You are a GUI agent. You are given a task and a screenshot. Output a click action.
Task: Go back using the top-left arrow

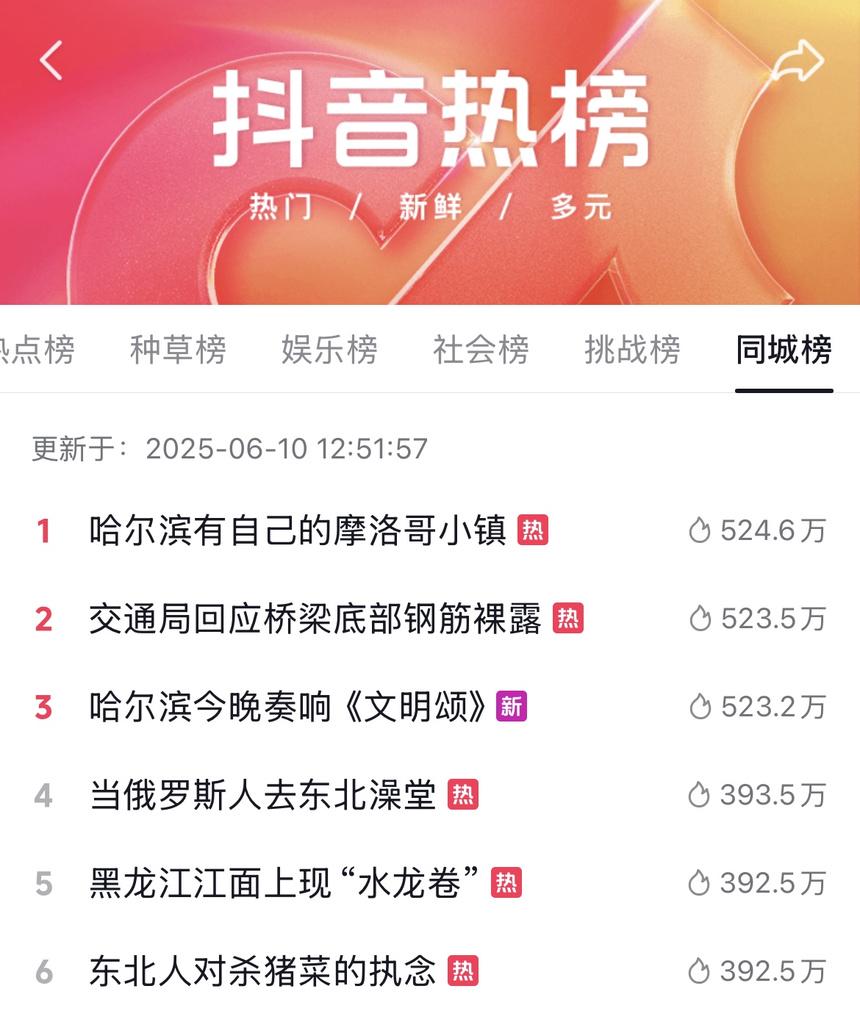[x=51, y=61]
